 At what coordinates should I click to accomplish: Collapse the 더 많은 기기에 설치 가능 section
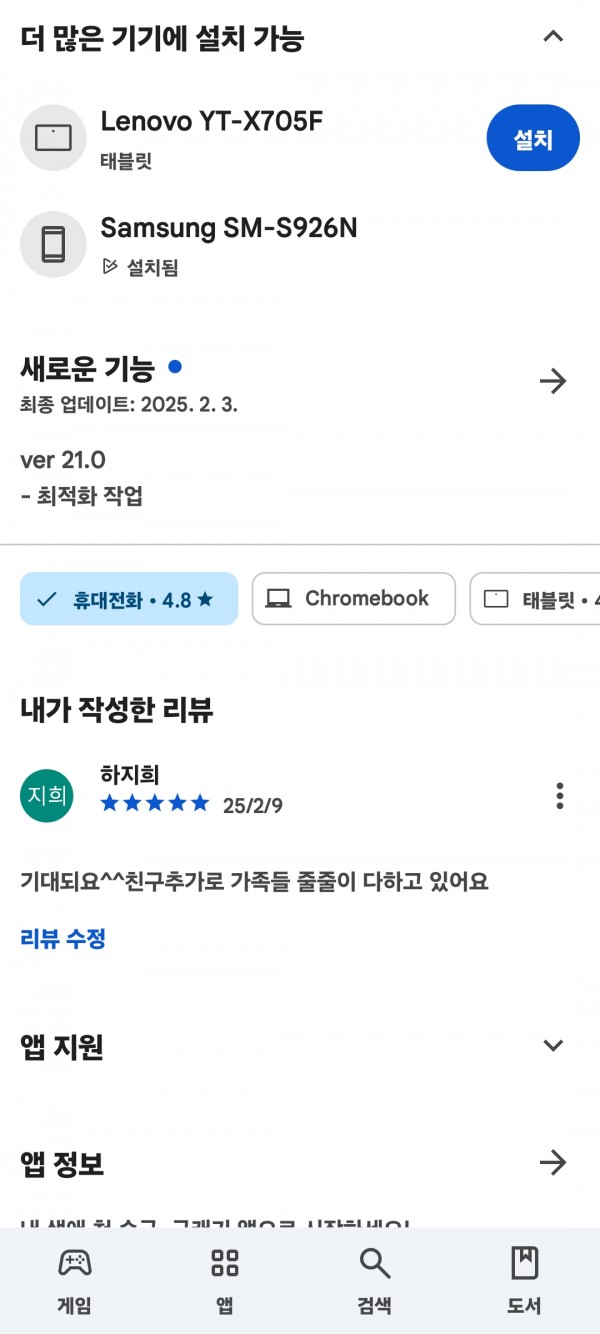(x=553, y=37)
